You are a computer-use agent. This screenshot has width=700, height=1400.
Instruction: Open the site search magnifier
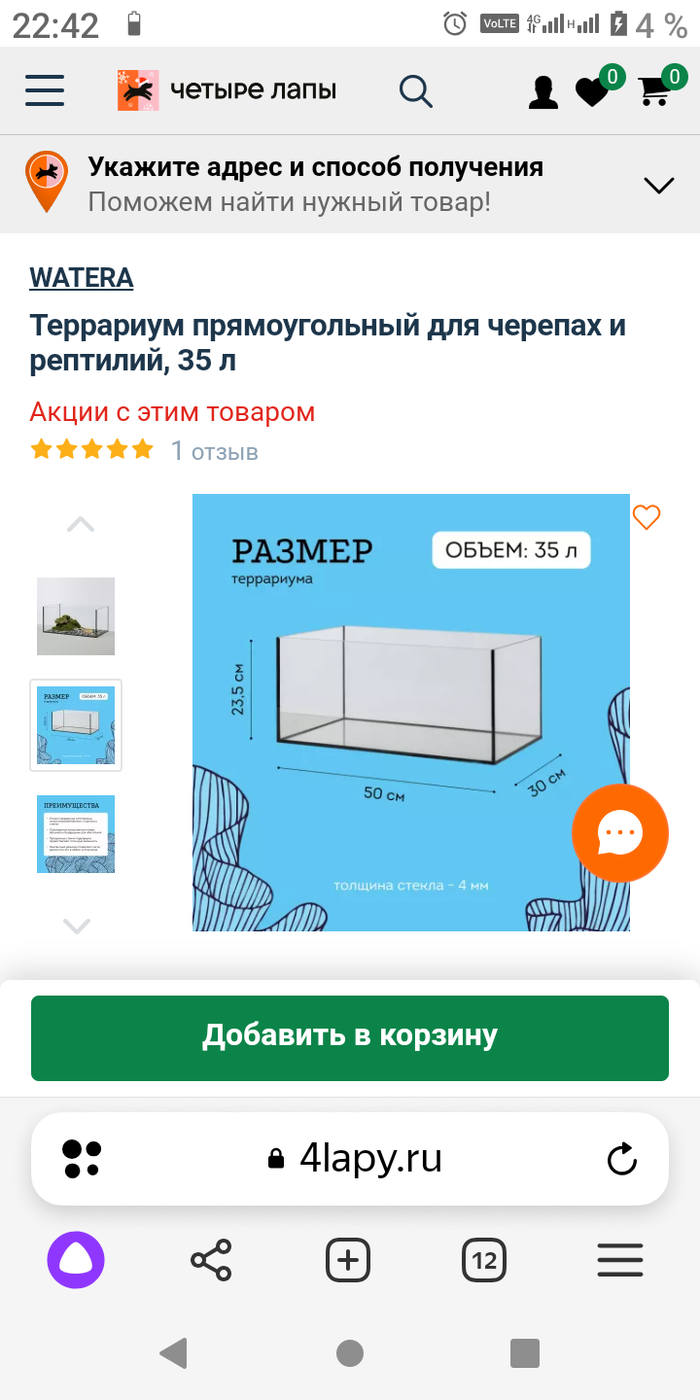(415, 91)
